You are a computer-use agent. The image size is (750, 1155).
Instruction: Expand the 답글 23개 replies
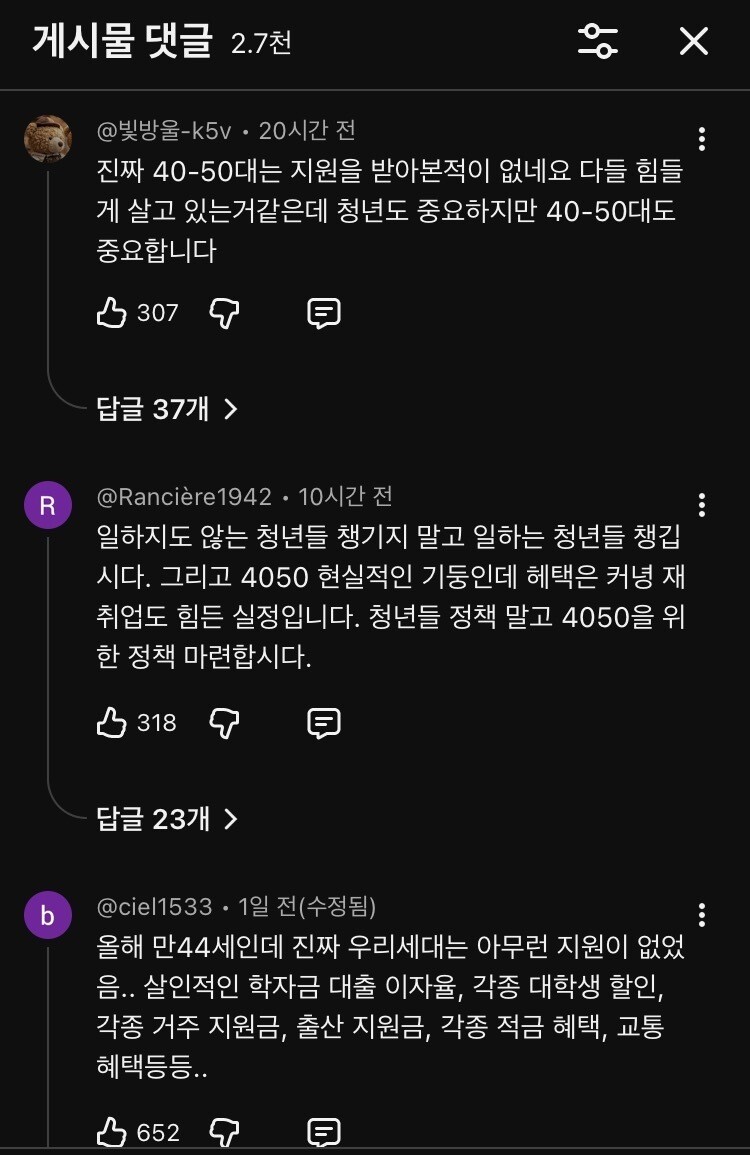167,818
